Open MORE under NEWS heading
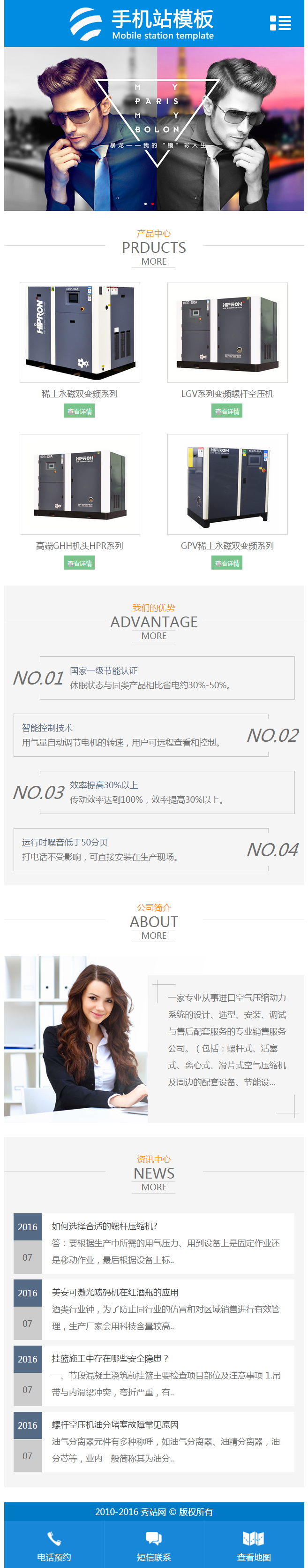This screenshot has width=308, height=1568. [x=153, y=1187]
